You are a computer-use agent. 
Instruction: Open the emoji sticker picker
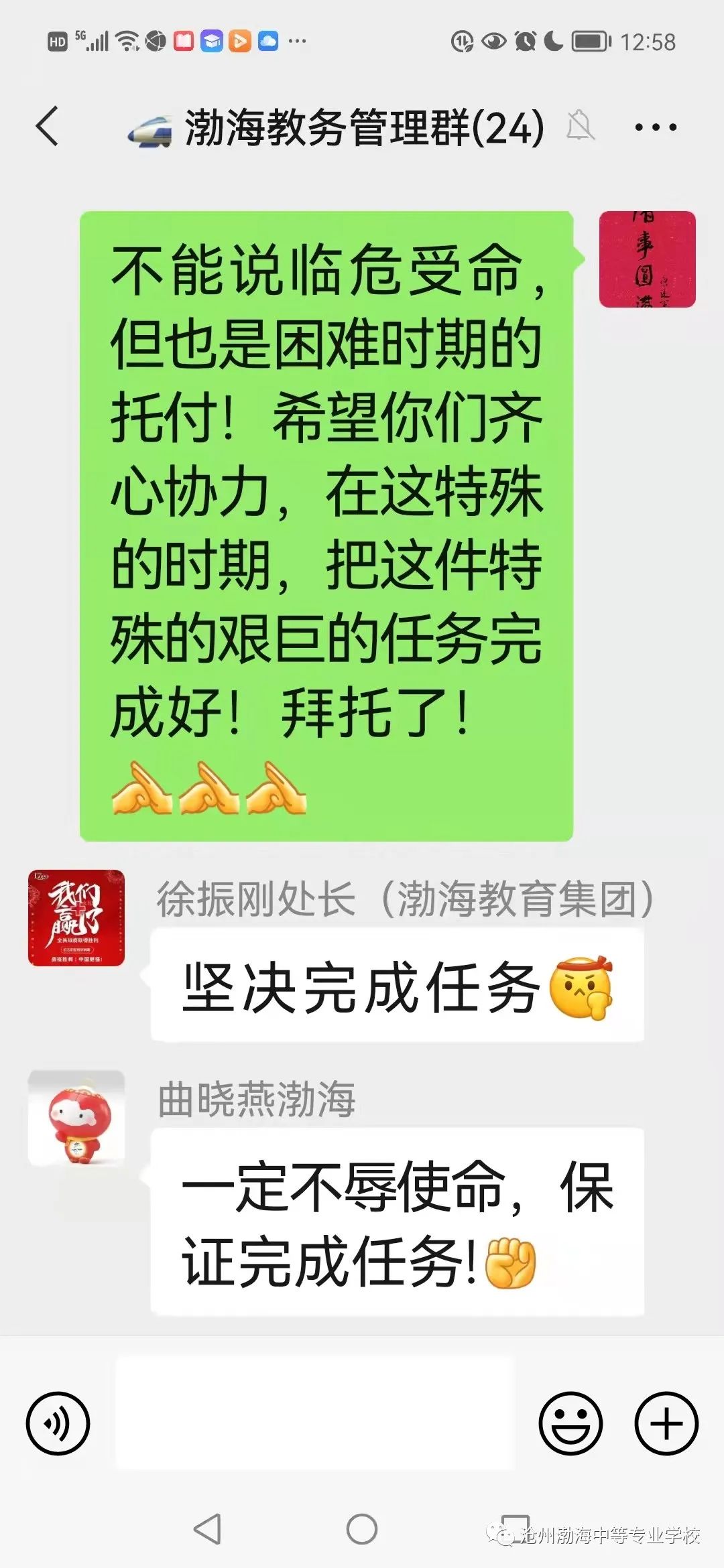coord(570,1423)
